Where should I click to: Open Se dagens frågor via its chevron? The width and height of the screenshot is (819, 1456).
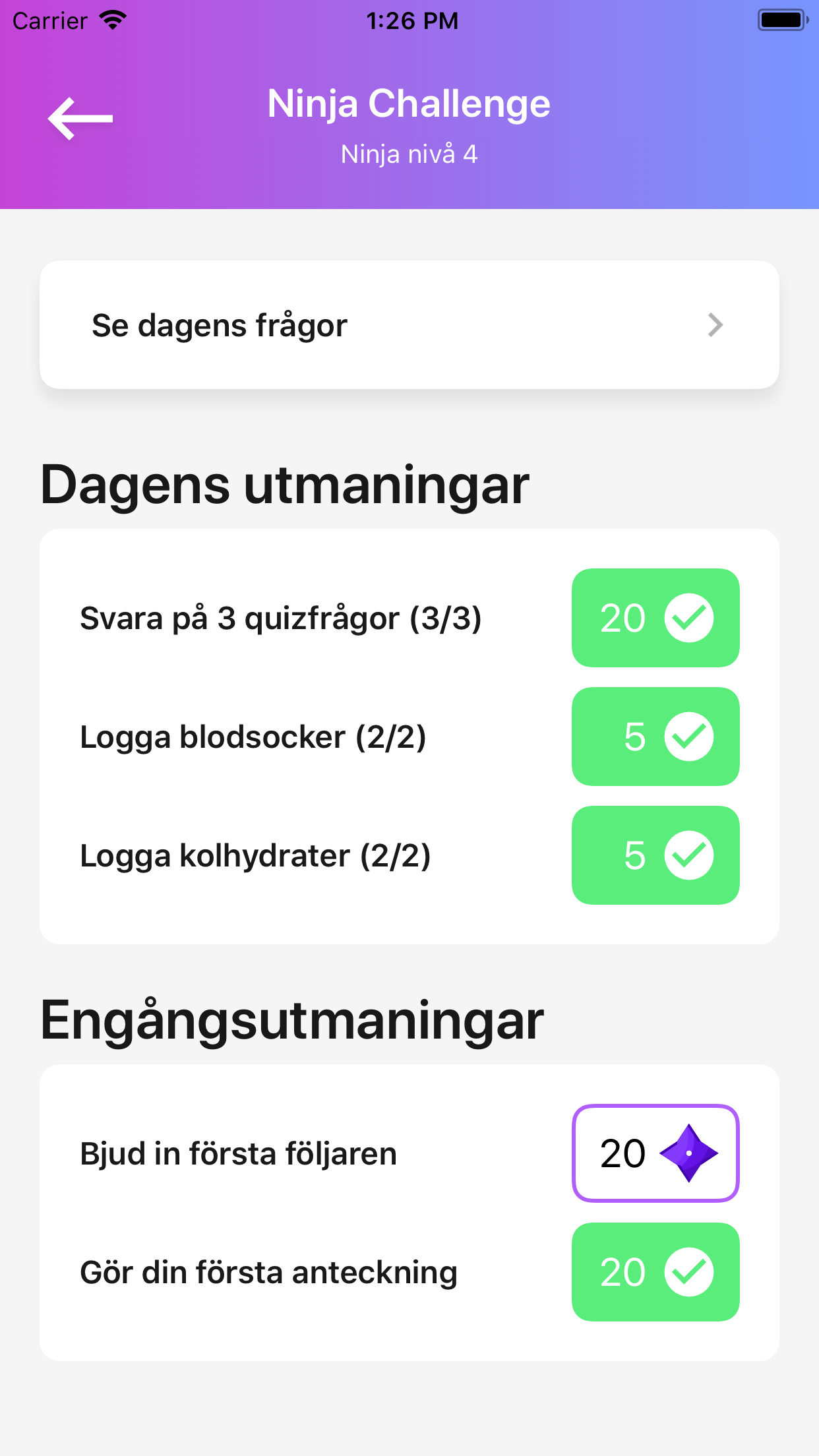coord(716,324)
